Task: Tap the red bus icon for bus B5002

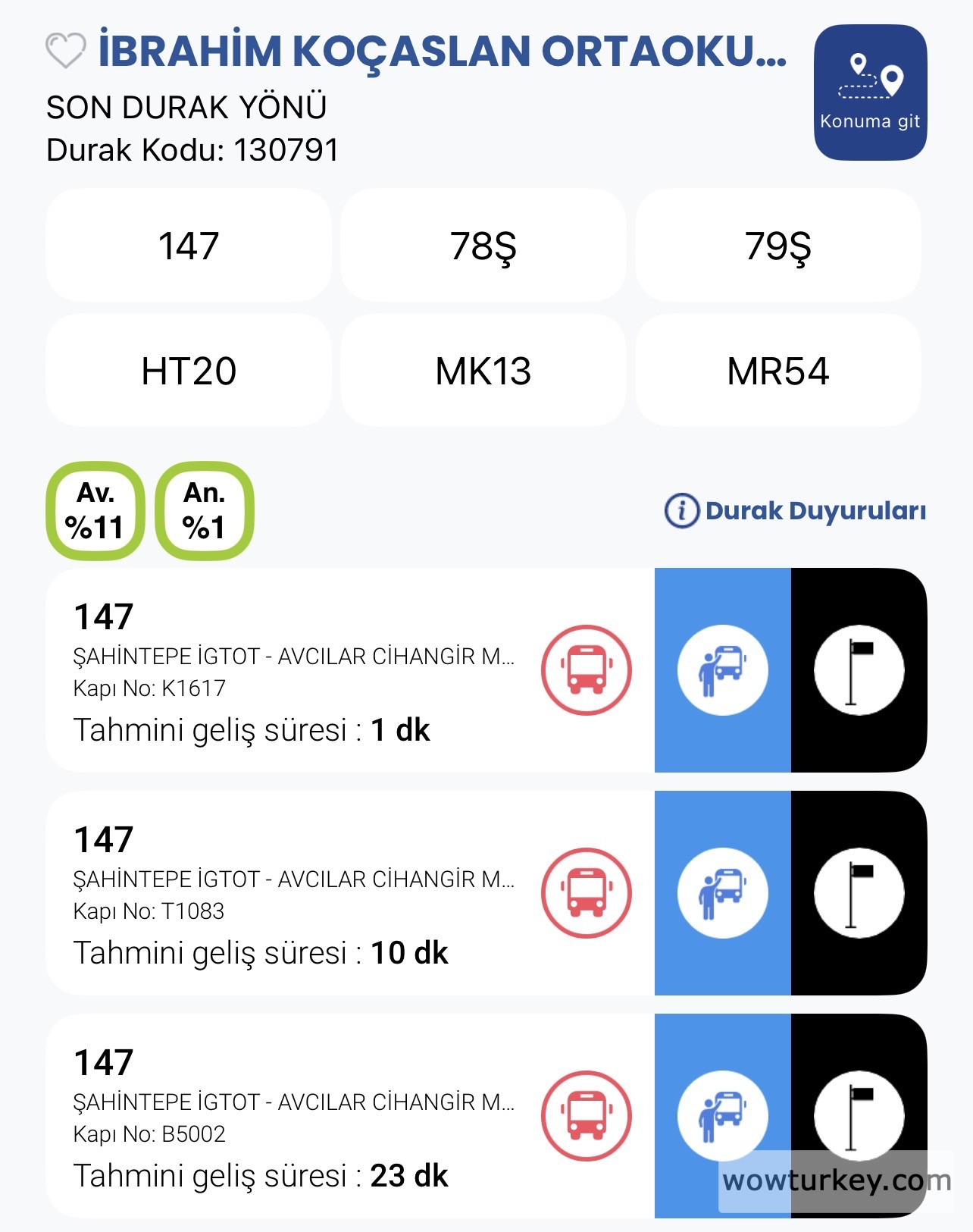Action: pyautogui.click(x=586, y=1116)
